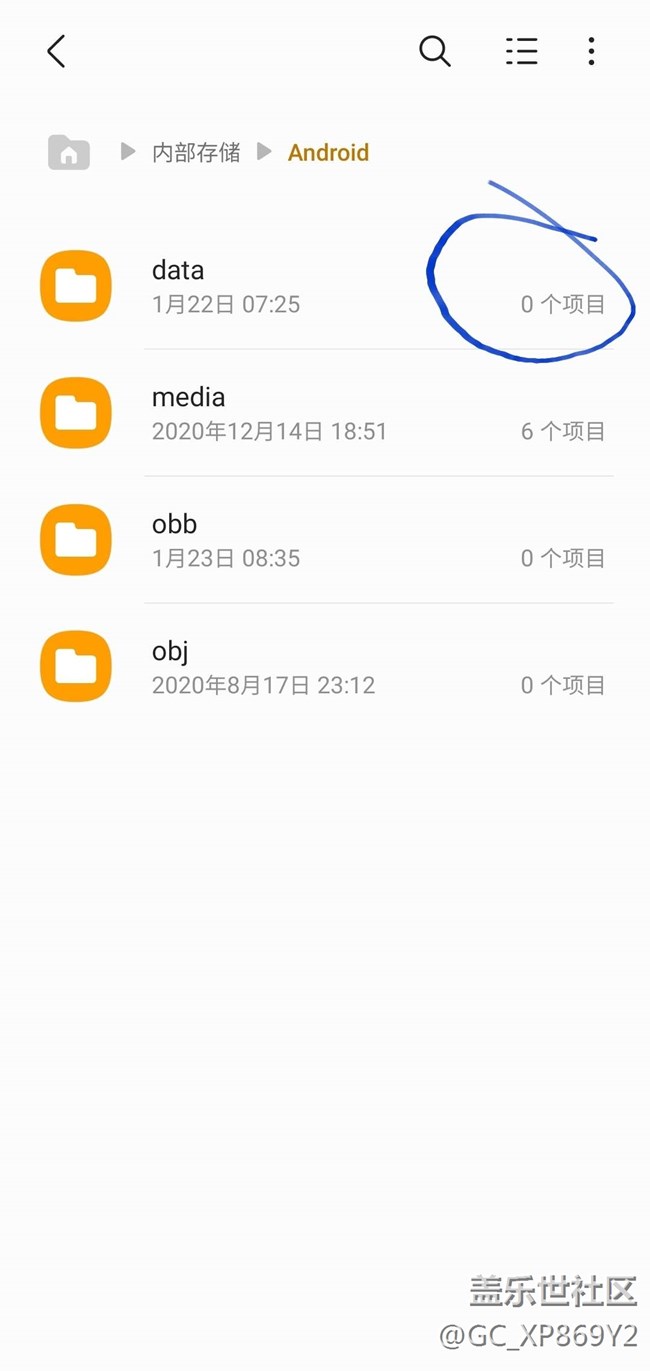Viewport: 650px width, 1371px height.
Task: Navigate to 内部存储 in the breadcrumb
Action: pyautogui.click(x=196, y=153)
